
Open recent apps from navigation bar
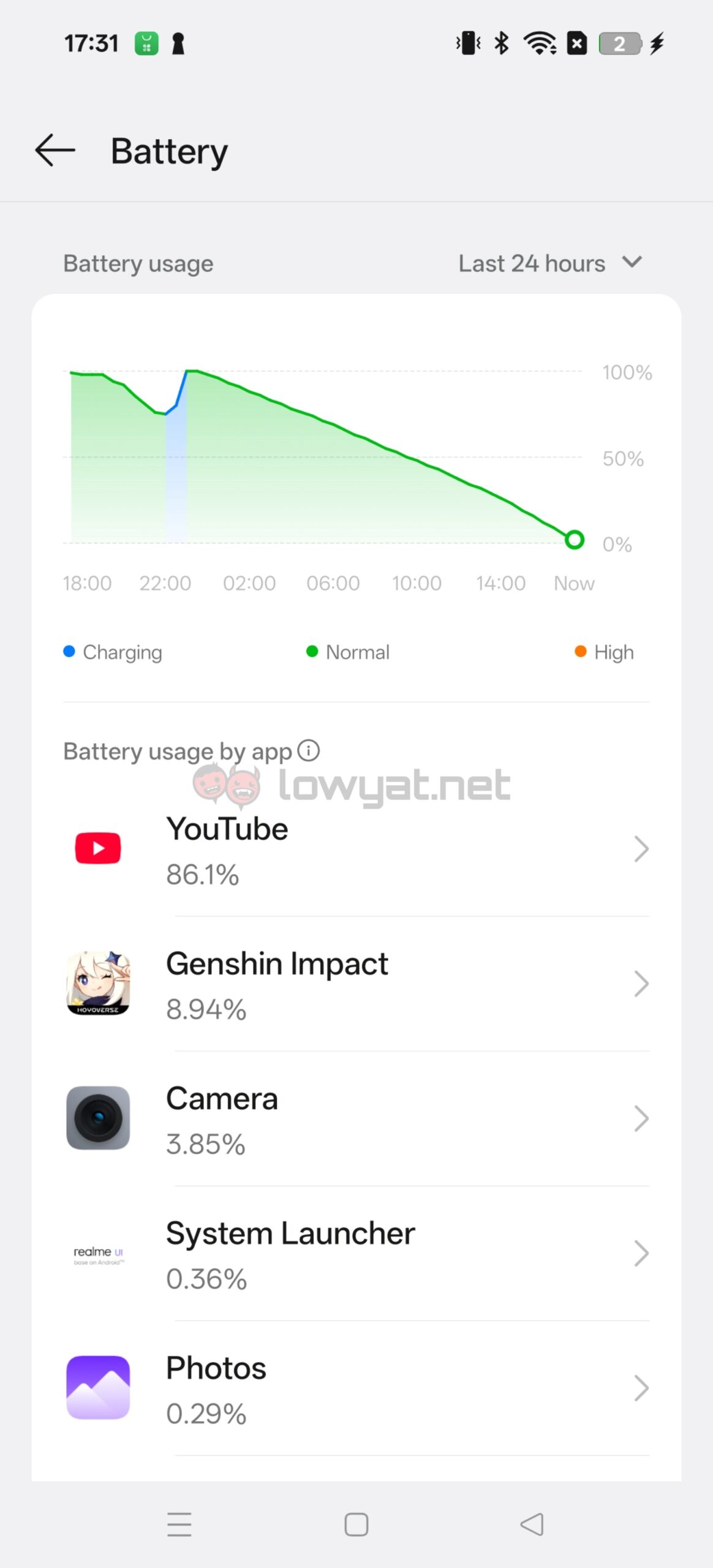179,1525
